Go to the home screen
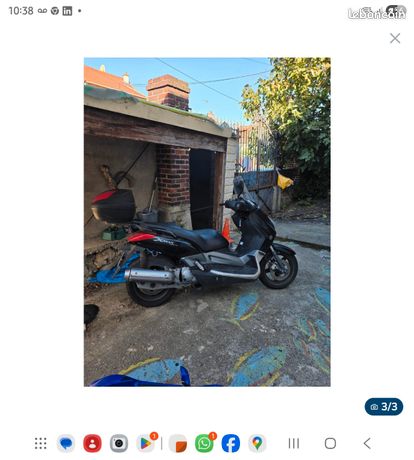 (x=330, y=443)
